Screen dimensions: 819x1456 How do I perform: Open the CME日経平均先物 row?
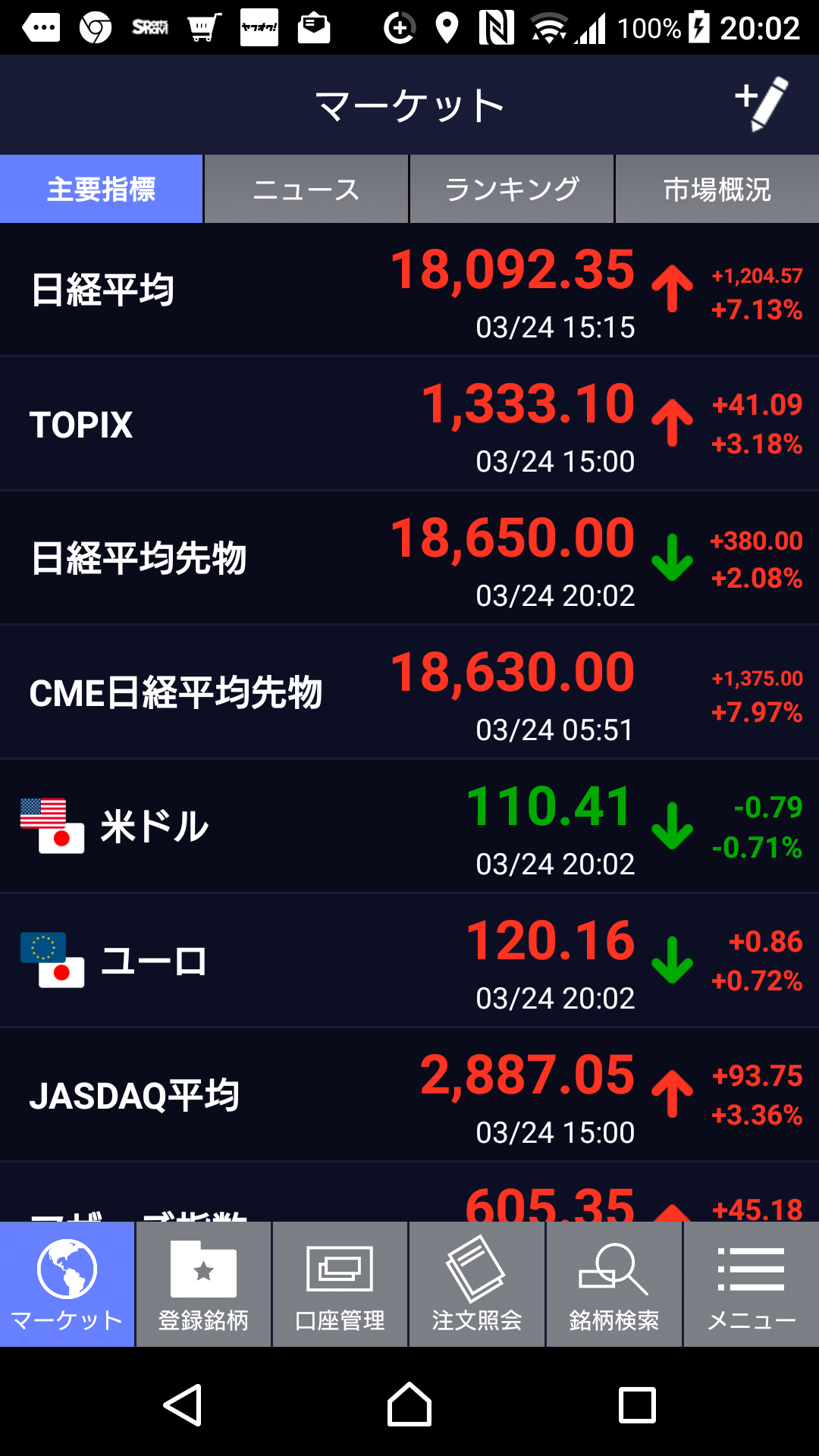[x=409, y=692]
